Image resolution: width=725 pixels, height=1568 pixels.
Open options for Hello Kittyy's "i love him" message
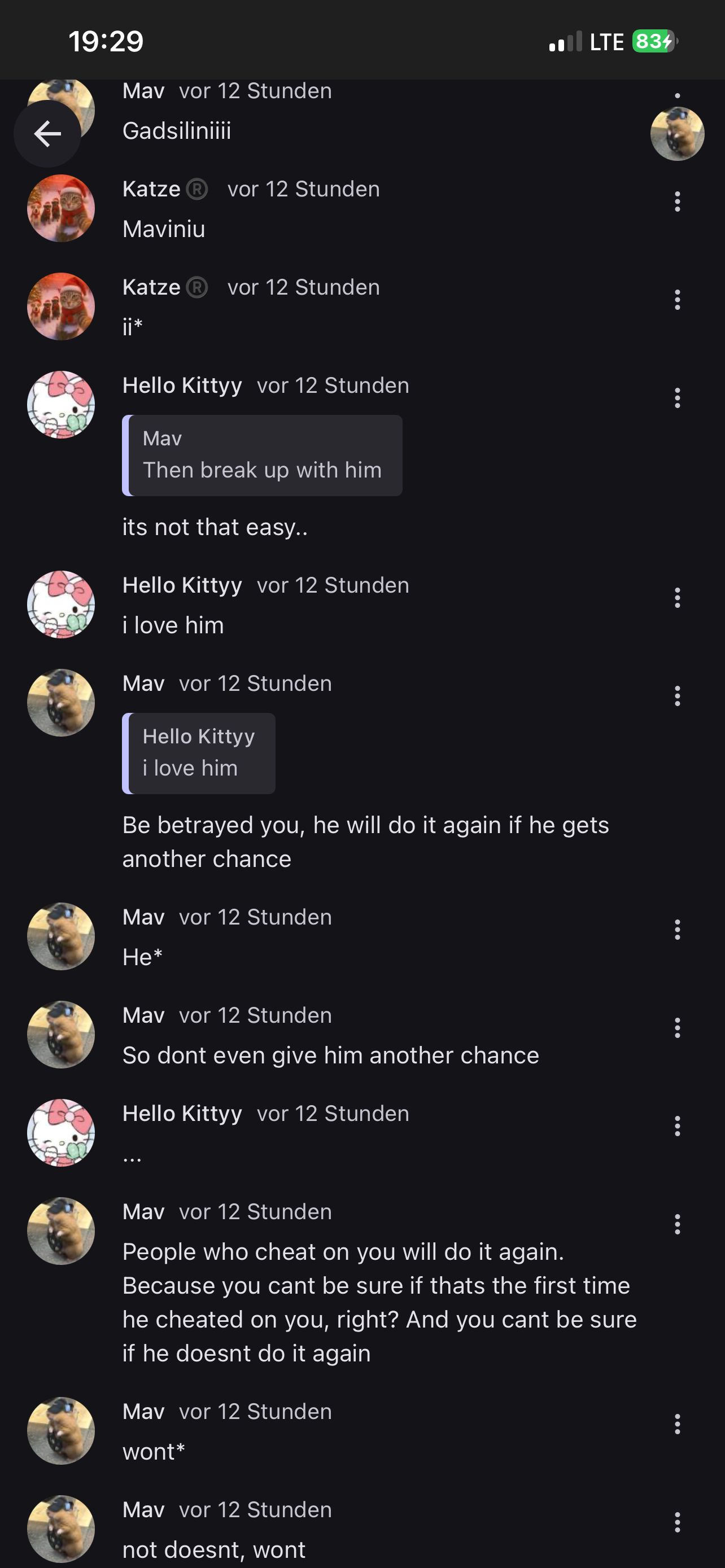point(677,598)
